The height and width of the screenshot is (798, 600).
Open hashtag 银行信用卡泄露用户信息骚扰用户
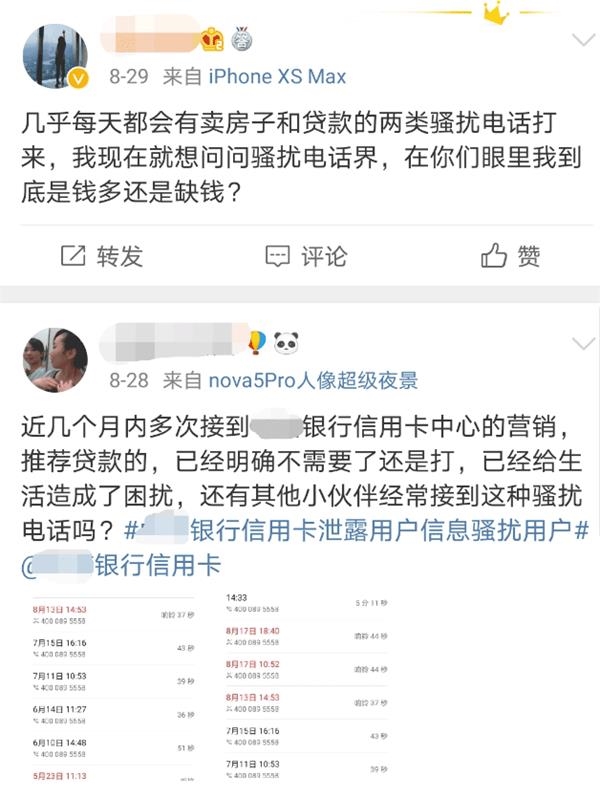click(x=360, y=529)
